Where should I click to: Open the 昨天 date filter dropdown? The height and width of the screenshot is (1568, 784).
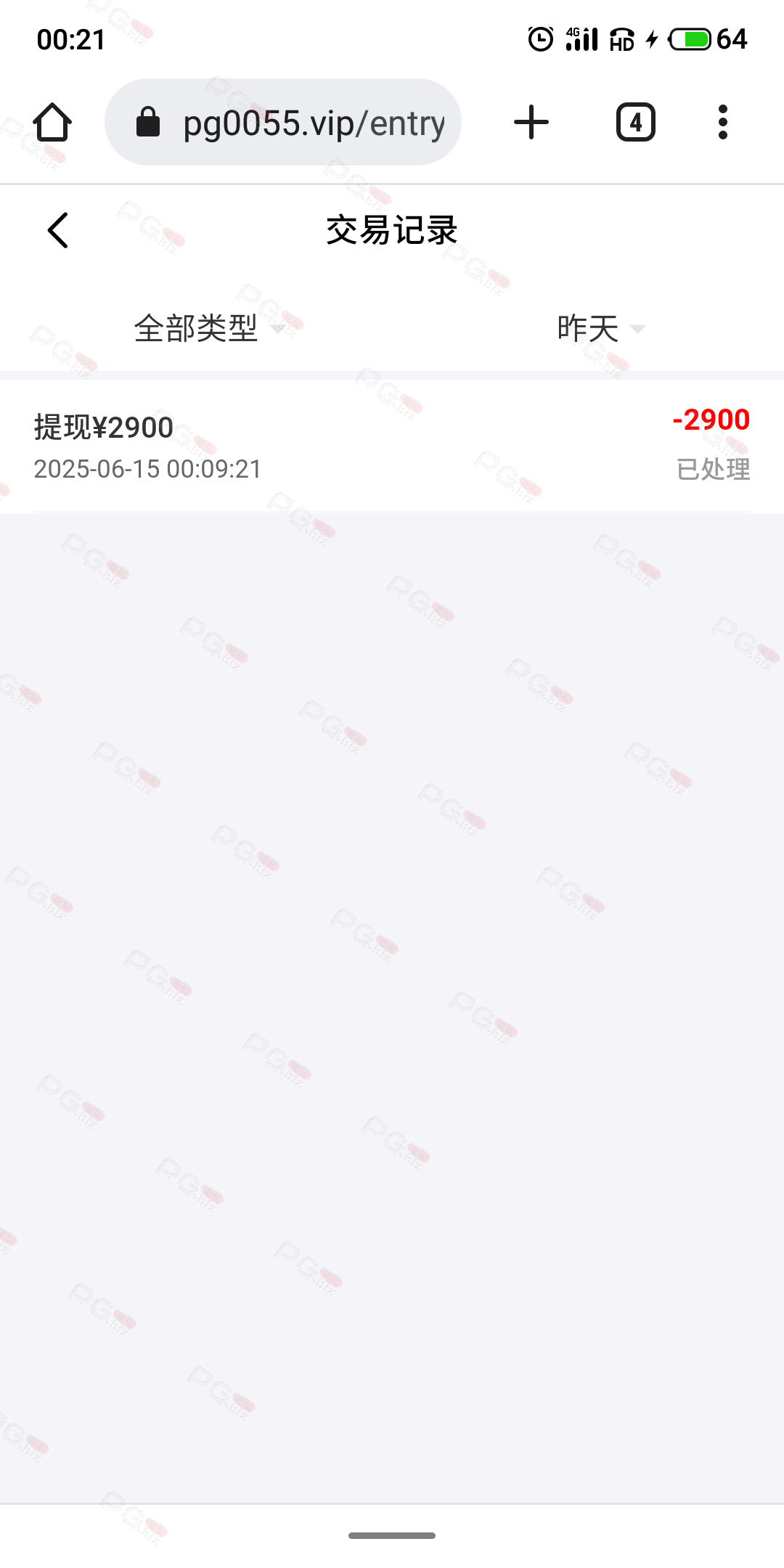(x=600, y=329)
